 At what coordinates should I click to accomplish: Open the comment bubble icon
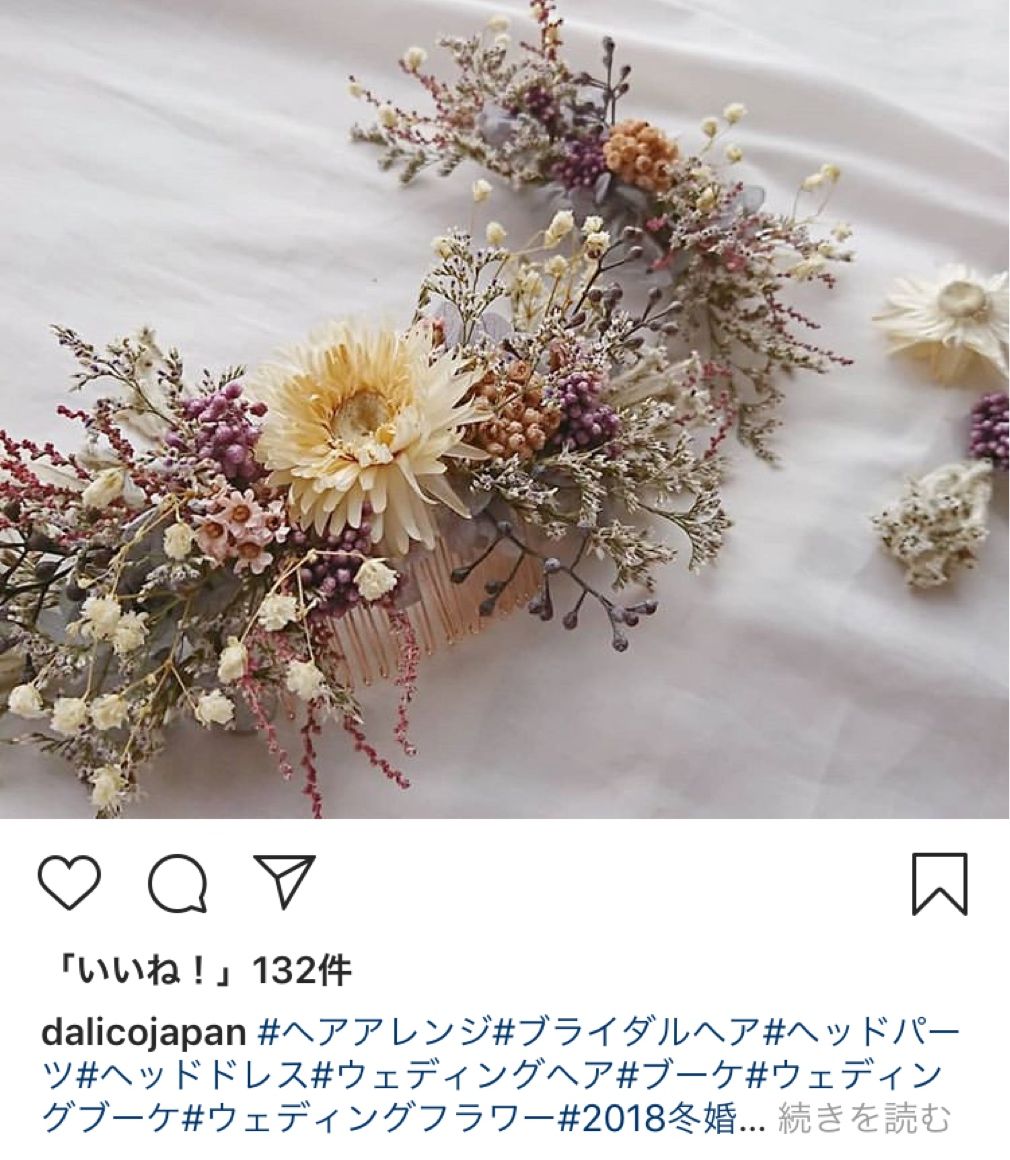pyautogui.click(x=177, y=884)
